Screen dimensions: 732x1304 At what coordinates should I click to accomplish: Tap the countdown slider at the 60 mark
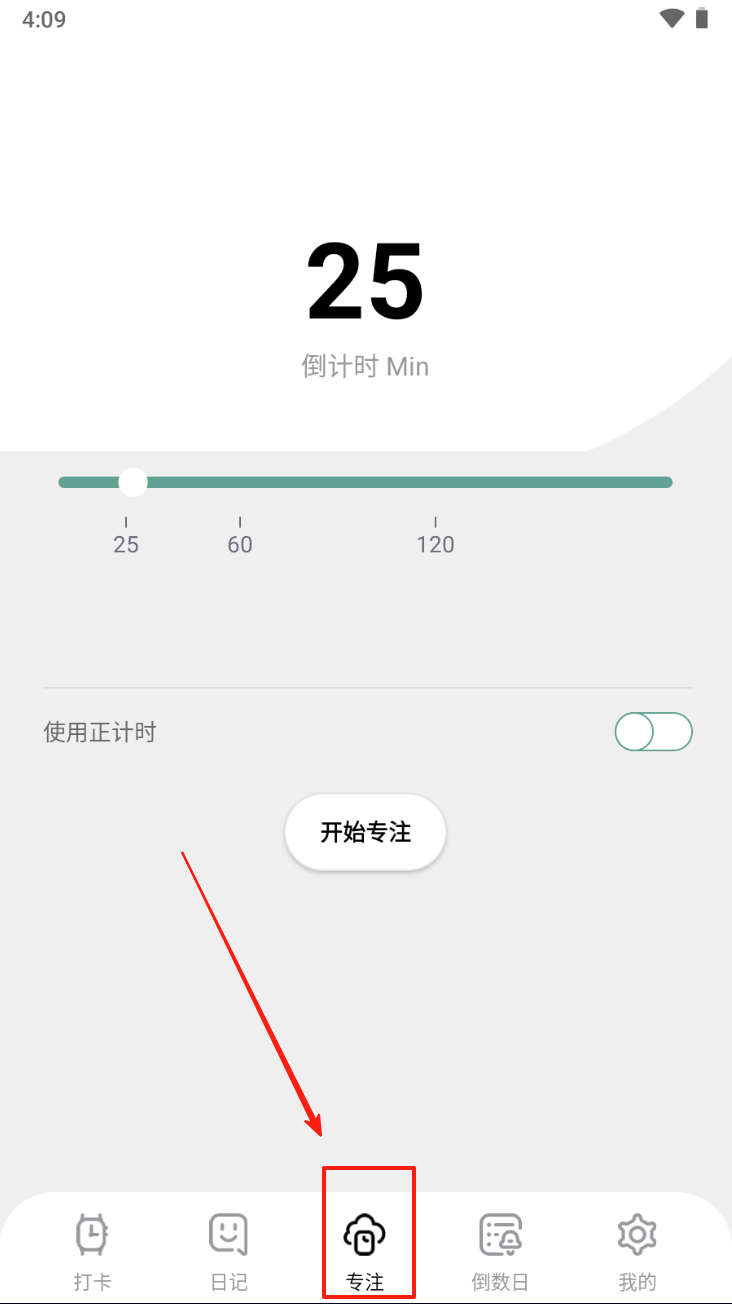(240, 482)
